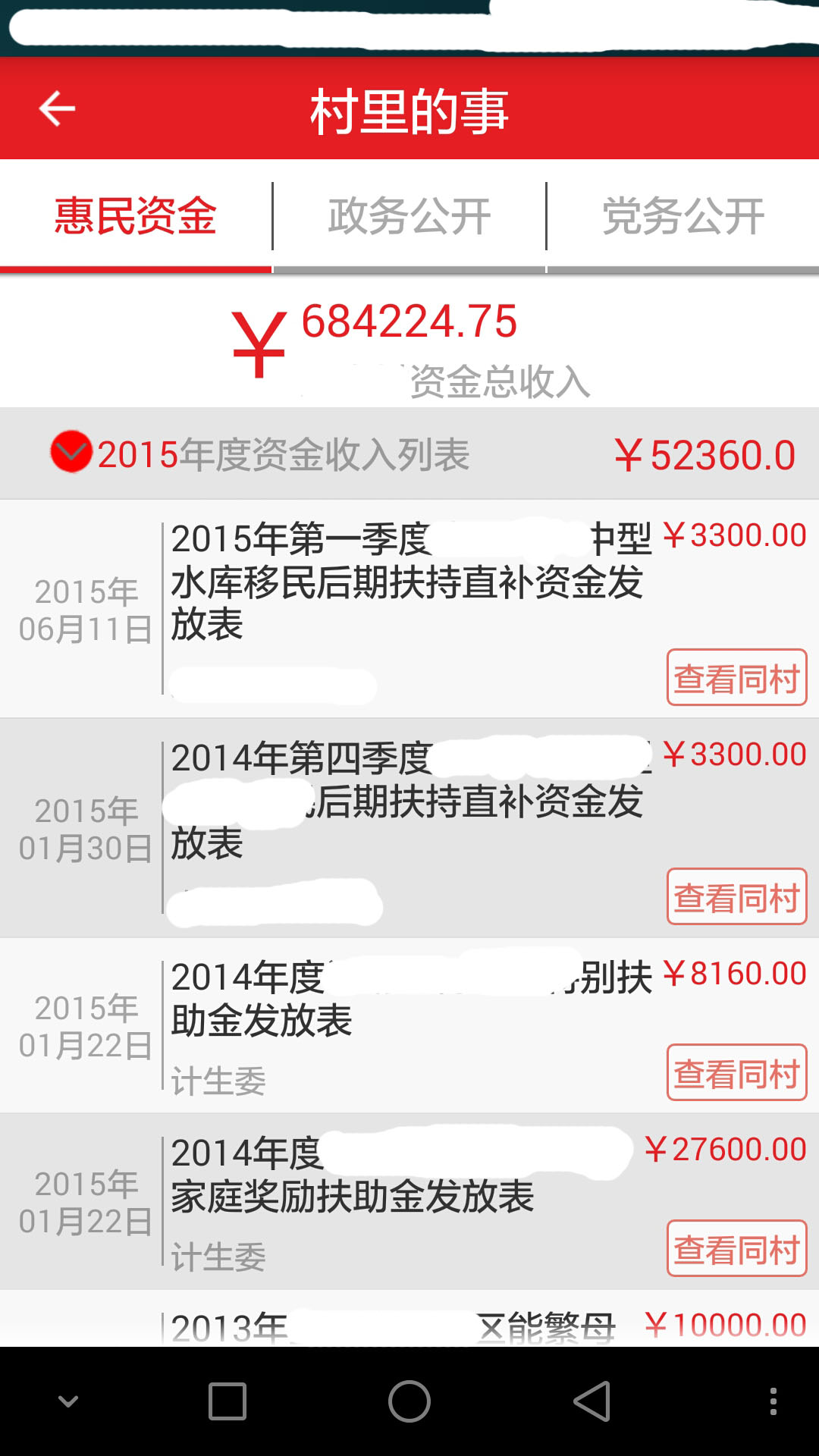819x1456 pixels.
Task: Tap 查看同村 for the 01月30日 entry
Action: [x=736, y=896]
